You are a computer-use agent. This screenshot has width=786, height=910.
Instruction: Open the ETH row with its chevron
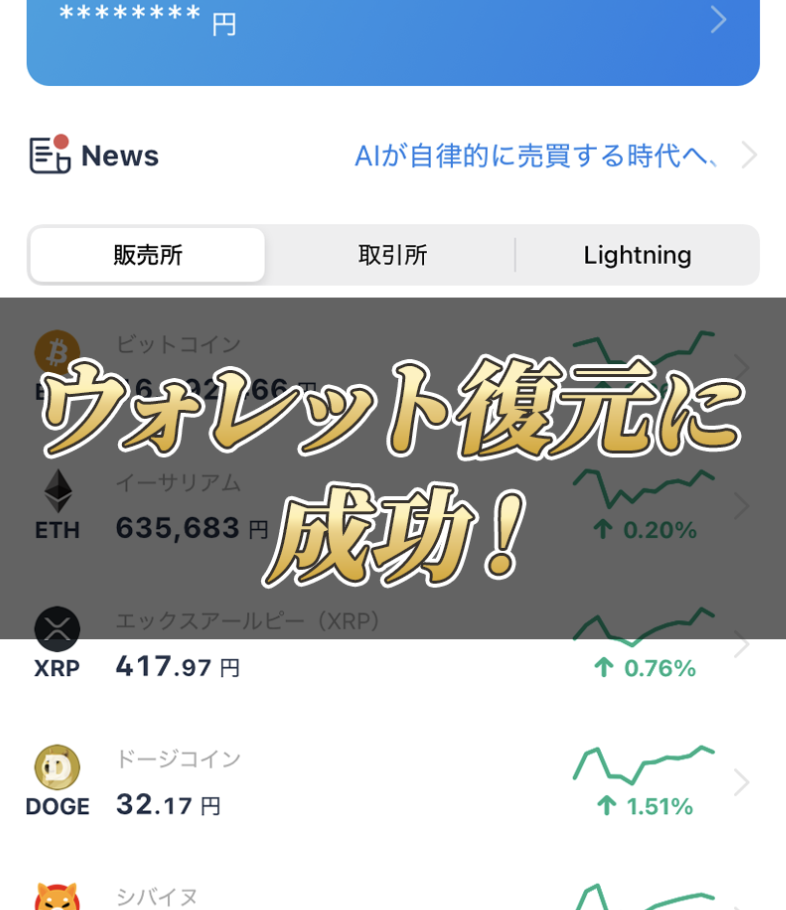(x=740, y=506)
